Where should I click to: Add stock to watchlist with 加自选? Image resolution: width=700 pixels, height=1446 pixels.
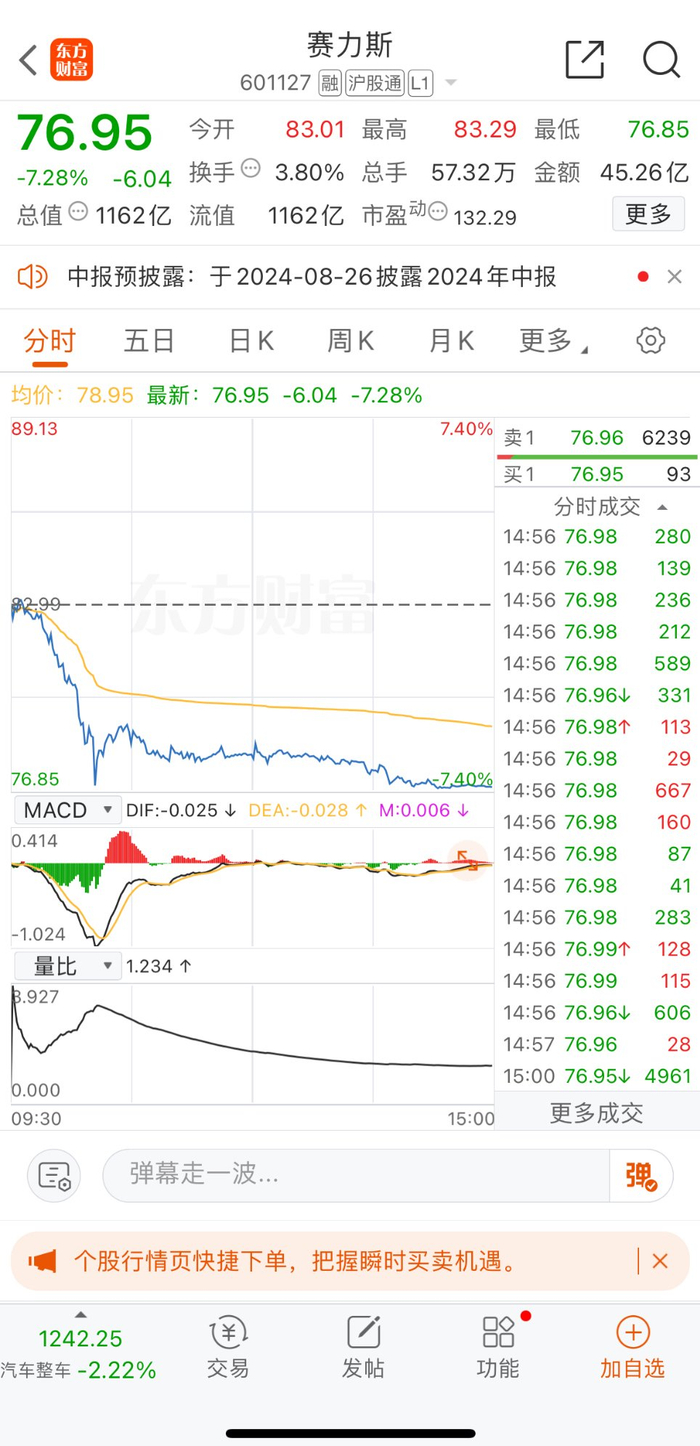632,1346
